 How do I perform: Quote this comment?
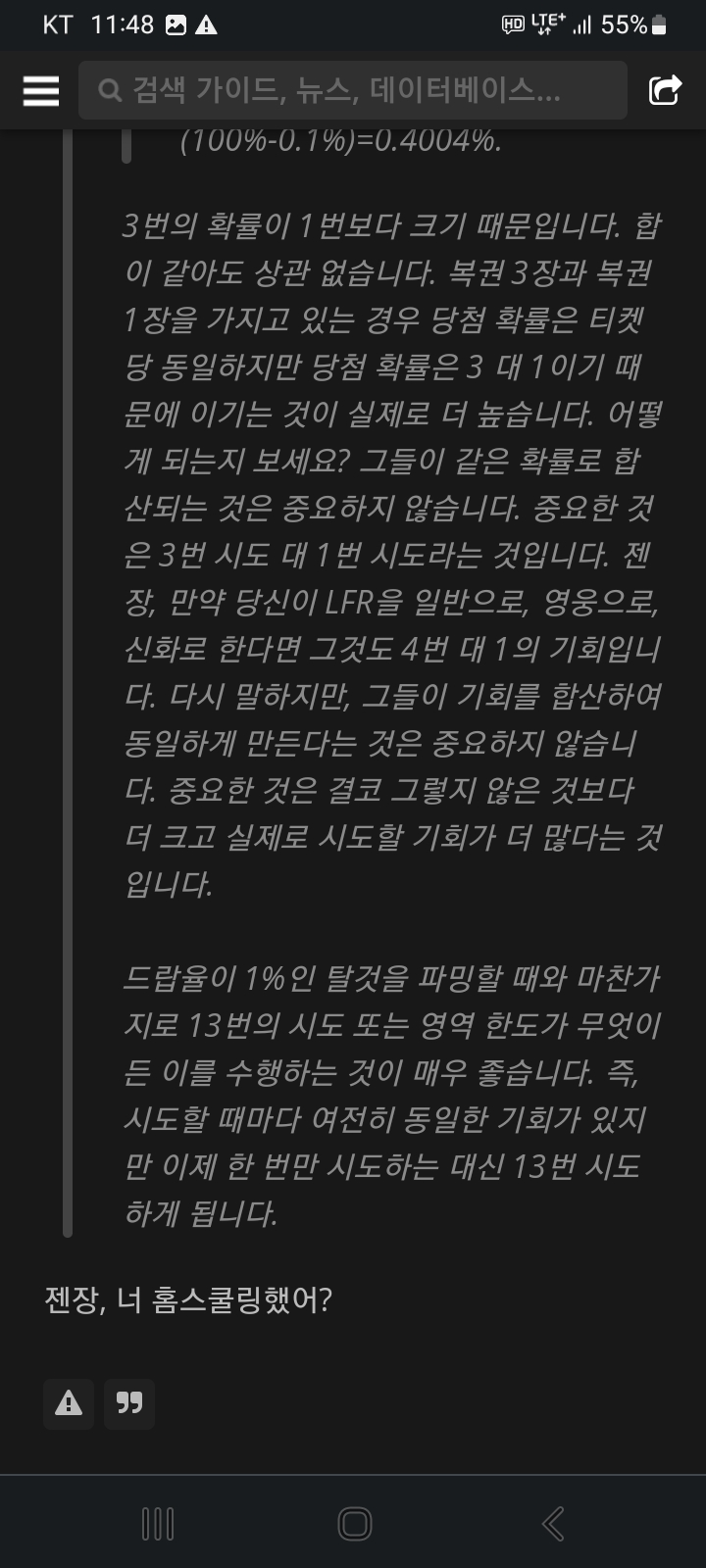pyautogui.click(x=129, y=1403)
